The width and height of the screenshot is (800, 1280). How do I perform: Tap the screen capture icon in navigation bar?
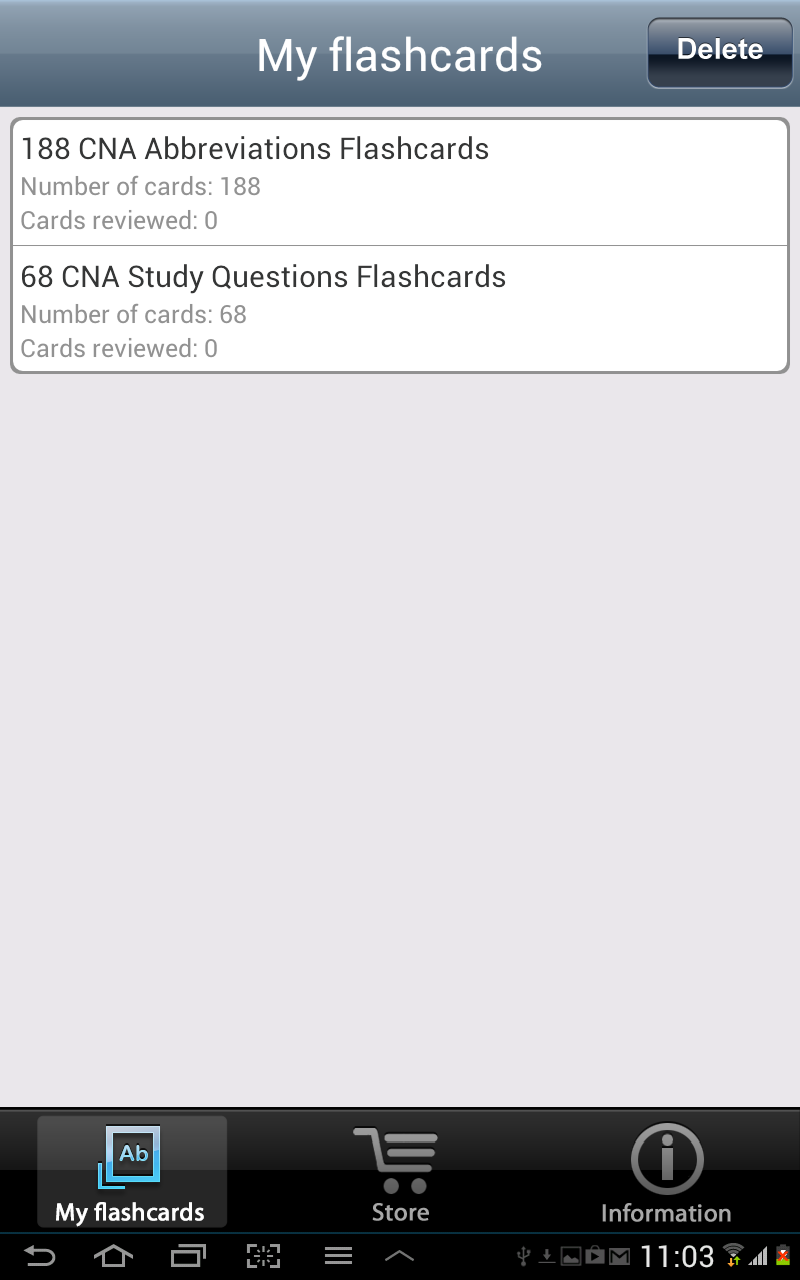pos(263,1255)
